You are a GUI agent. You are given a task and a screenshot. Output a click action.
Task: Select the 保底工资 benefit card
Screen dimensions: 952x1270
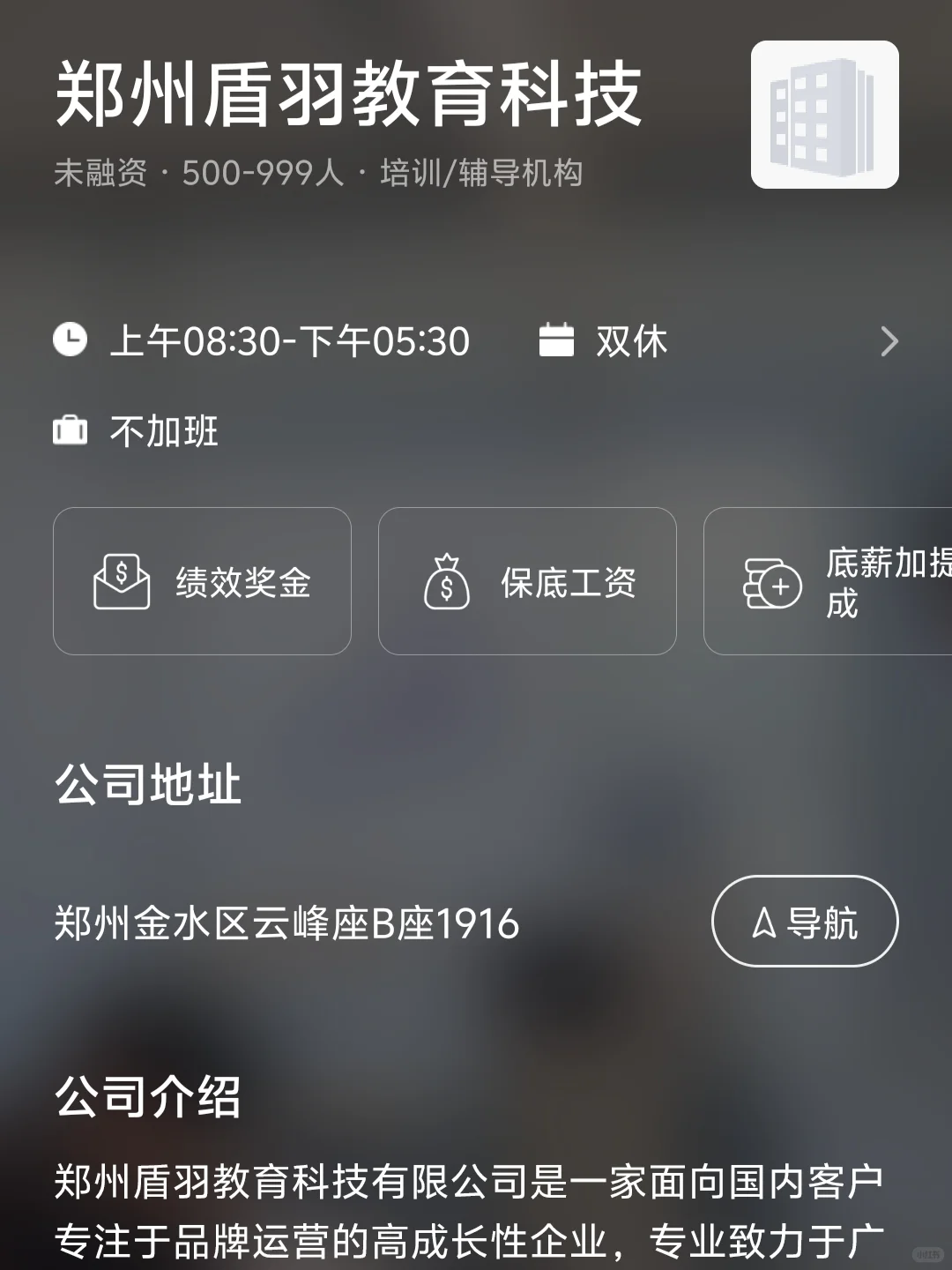coord(527,581)
